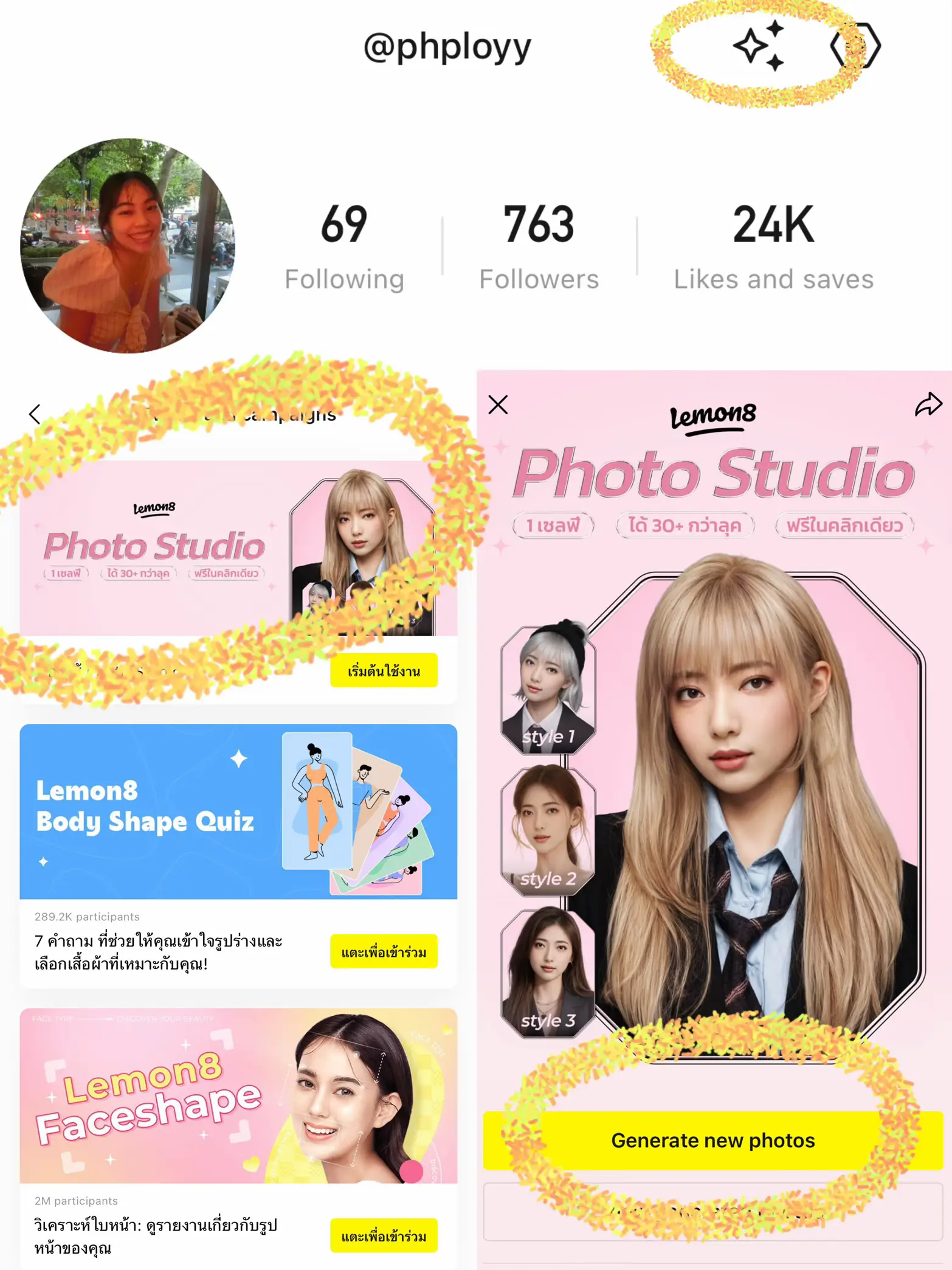Image resolution: width=952 pixels, height=1270 pixels.
Task: Tap the Generate new photos button
Action: coord(712,1141)
